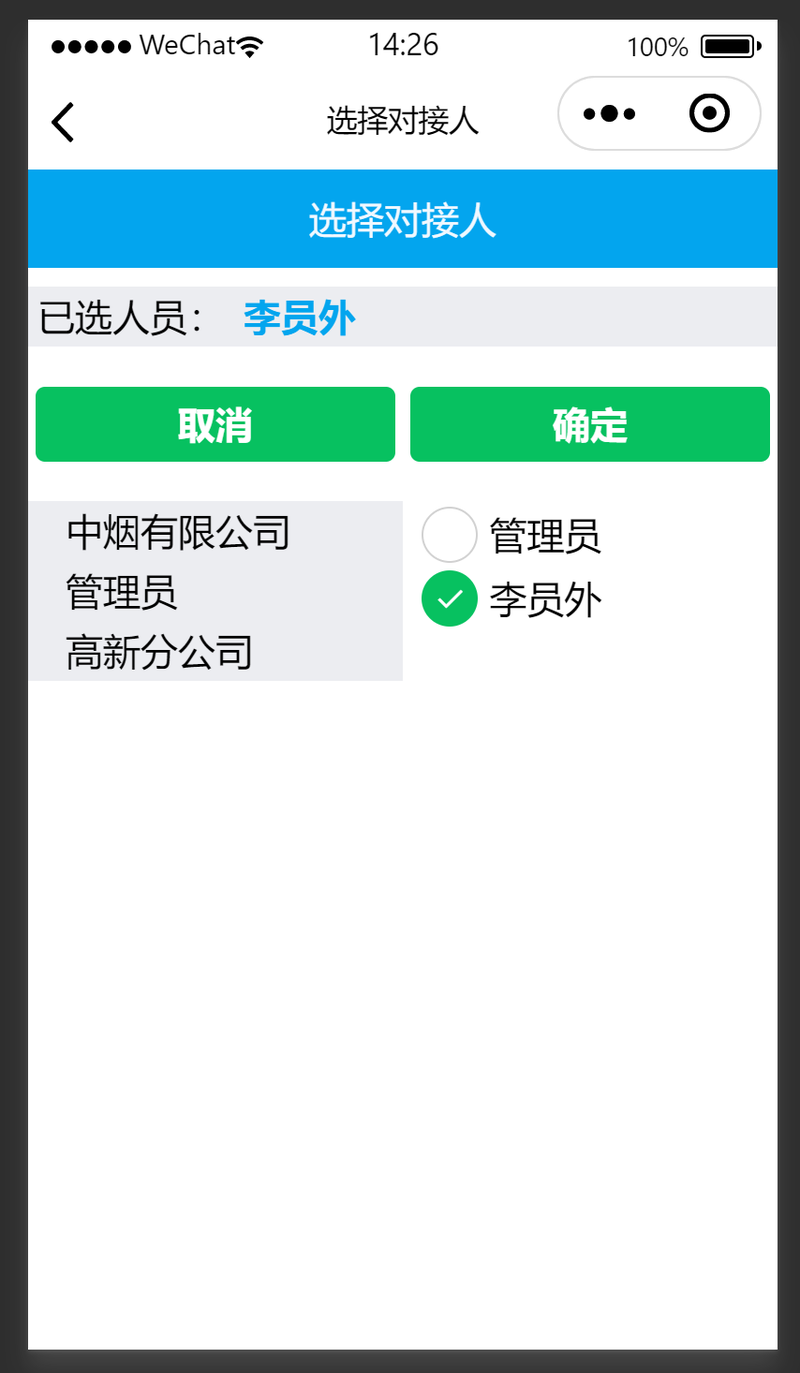Check the 管理员 person checkbox
The image size is (800, 1373).
click(x=449, y=535)
